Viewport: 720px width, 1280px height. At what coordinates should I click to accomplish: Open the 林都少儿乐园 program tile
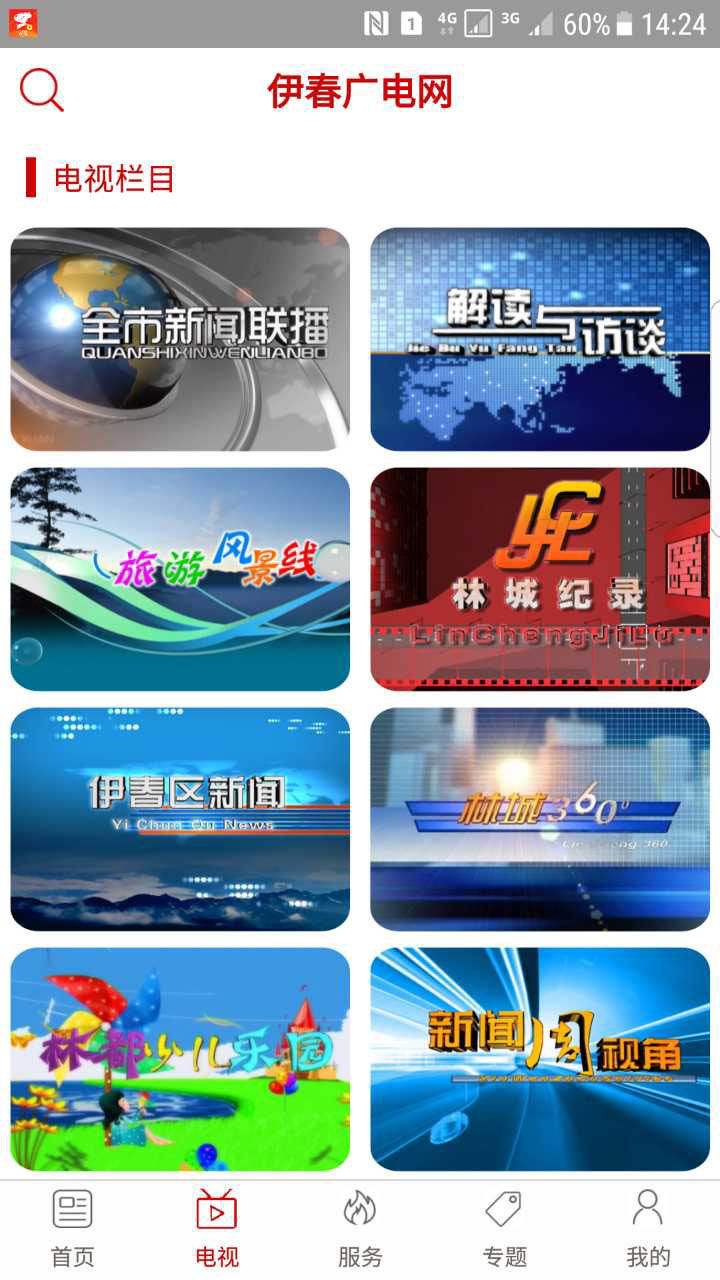[x=180, y=1059]
